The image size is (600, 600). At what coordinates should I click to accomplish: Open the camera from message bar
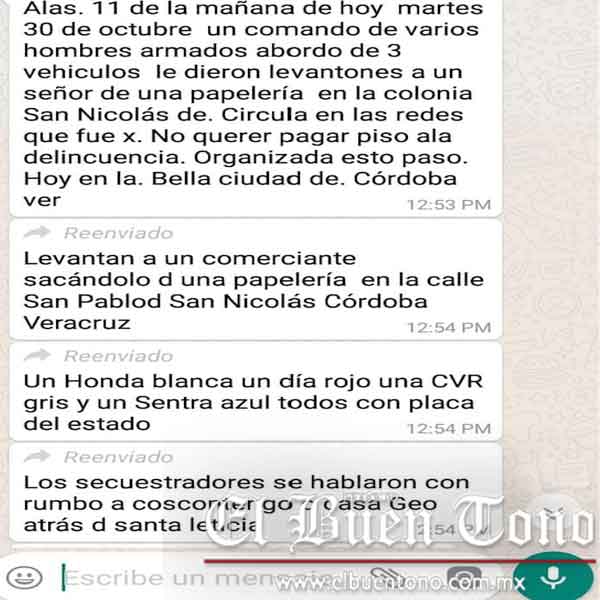pos(463,577)
